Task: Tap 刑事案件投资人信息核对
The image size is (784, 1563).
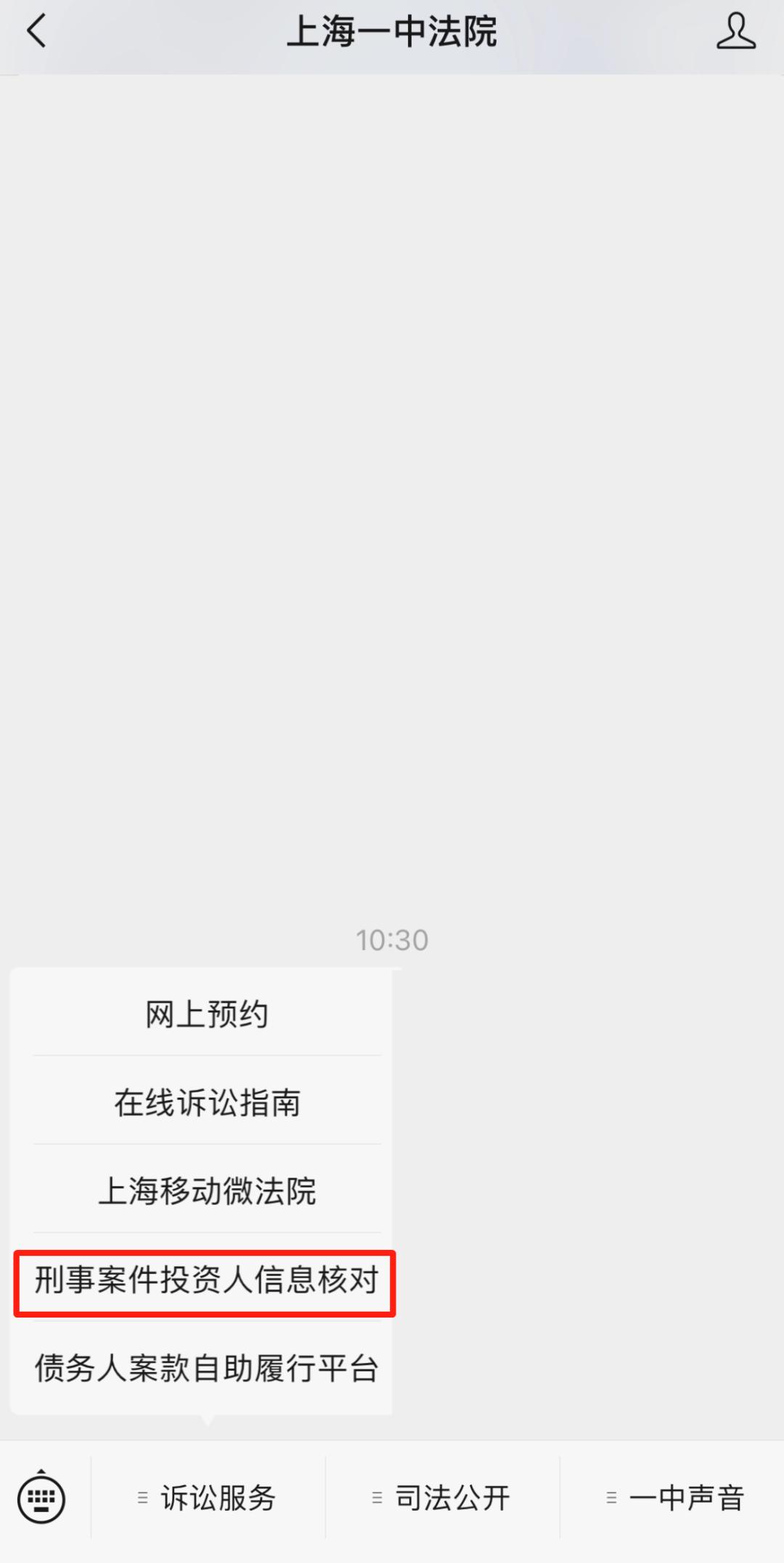Action: pyautogui.click(x=205, y=1280)
